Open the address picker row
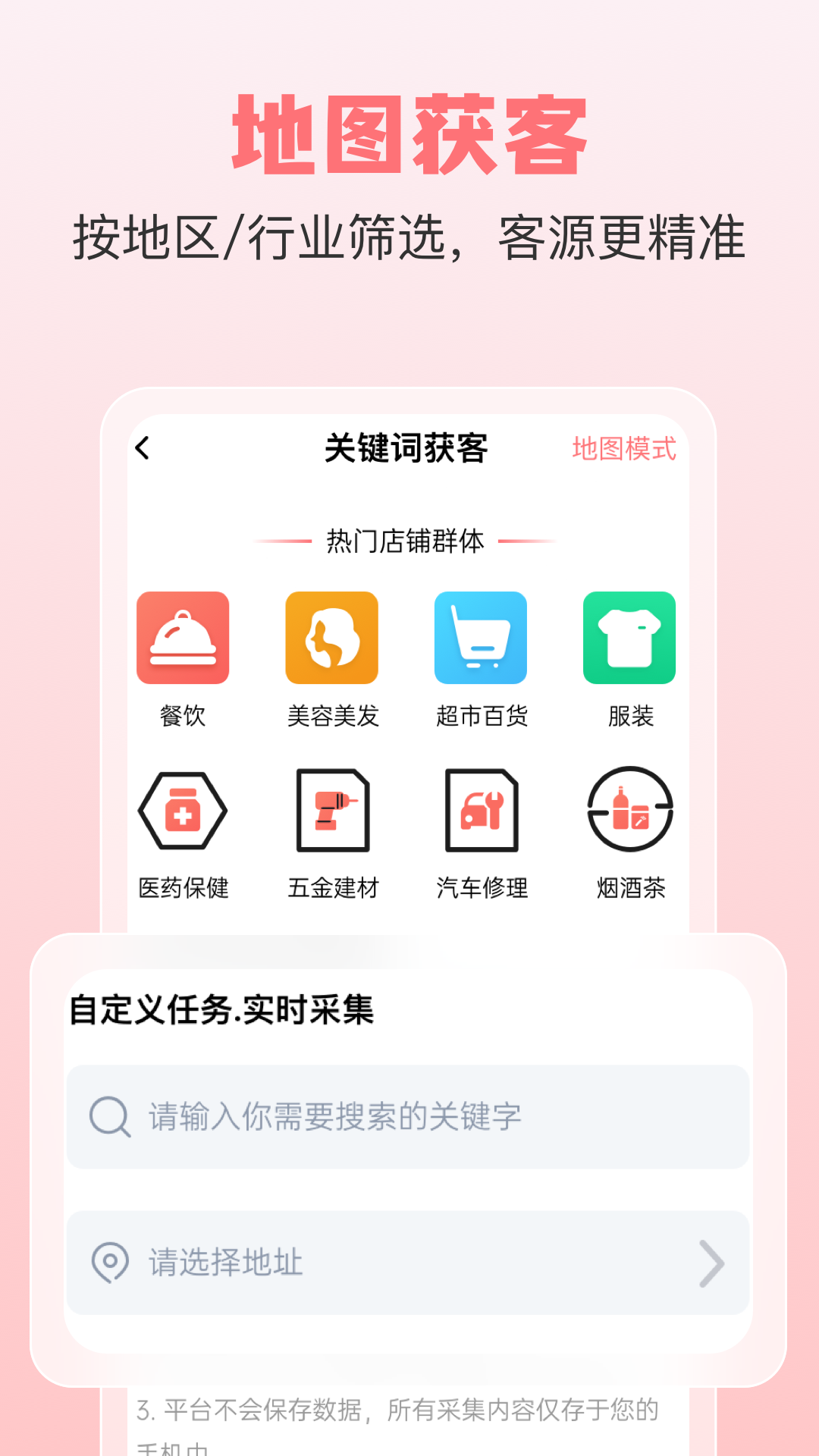819x1456 pixels. [409, 1259]
